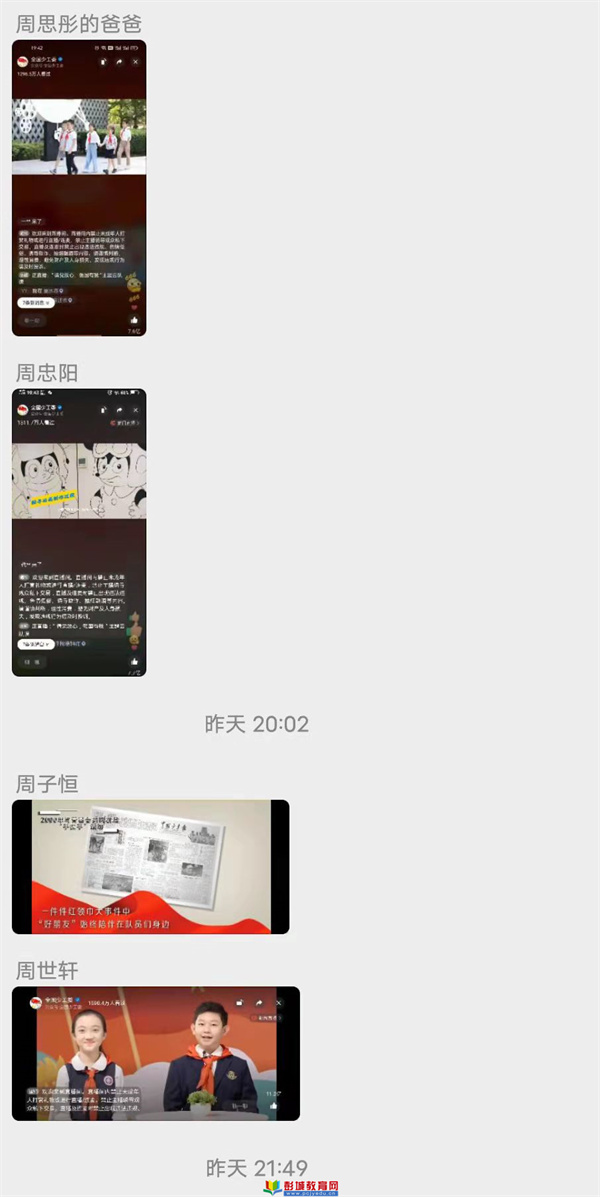The width and height of the screenshot is (600, 1197).
Task: Open the picture sent by 周子恒
Action: [150, 866]
